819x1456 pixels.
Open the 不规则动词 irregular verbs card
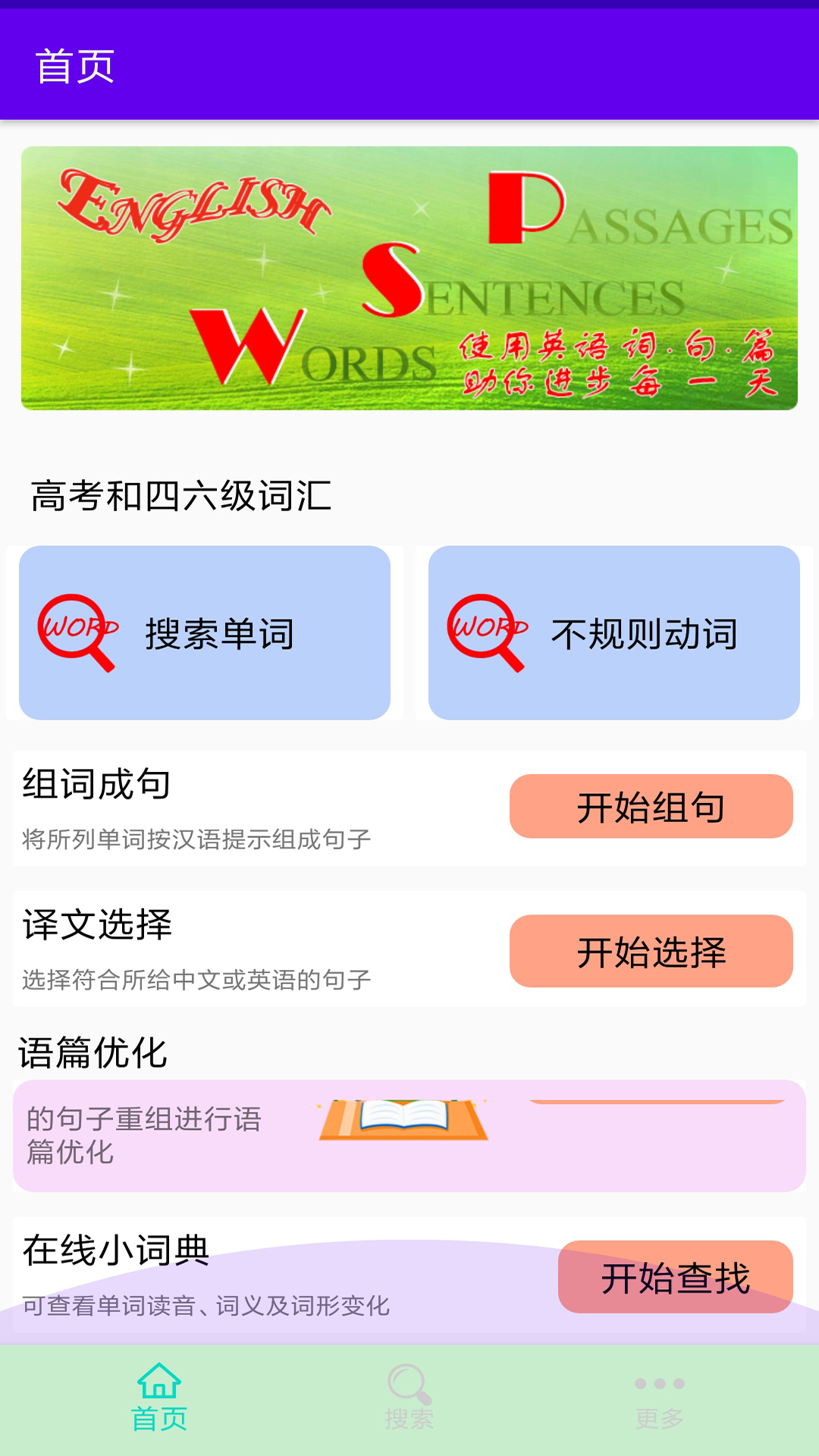[614, 632]
